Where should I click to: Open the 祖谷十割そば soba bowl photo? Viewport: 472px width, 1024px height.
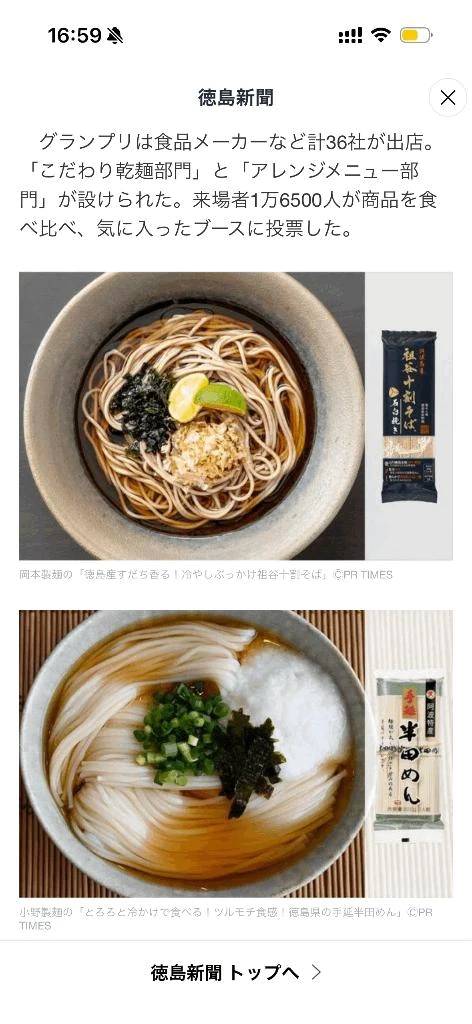pos(236,416)
